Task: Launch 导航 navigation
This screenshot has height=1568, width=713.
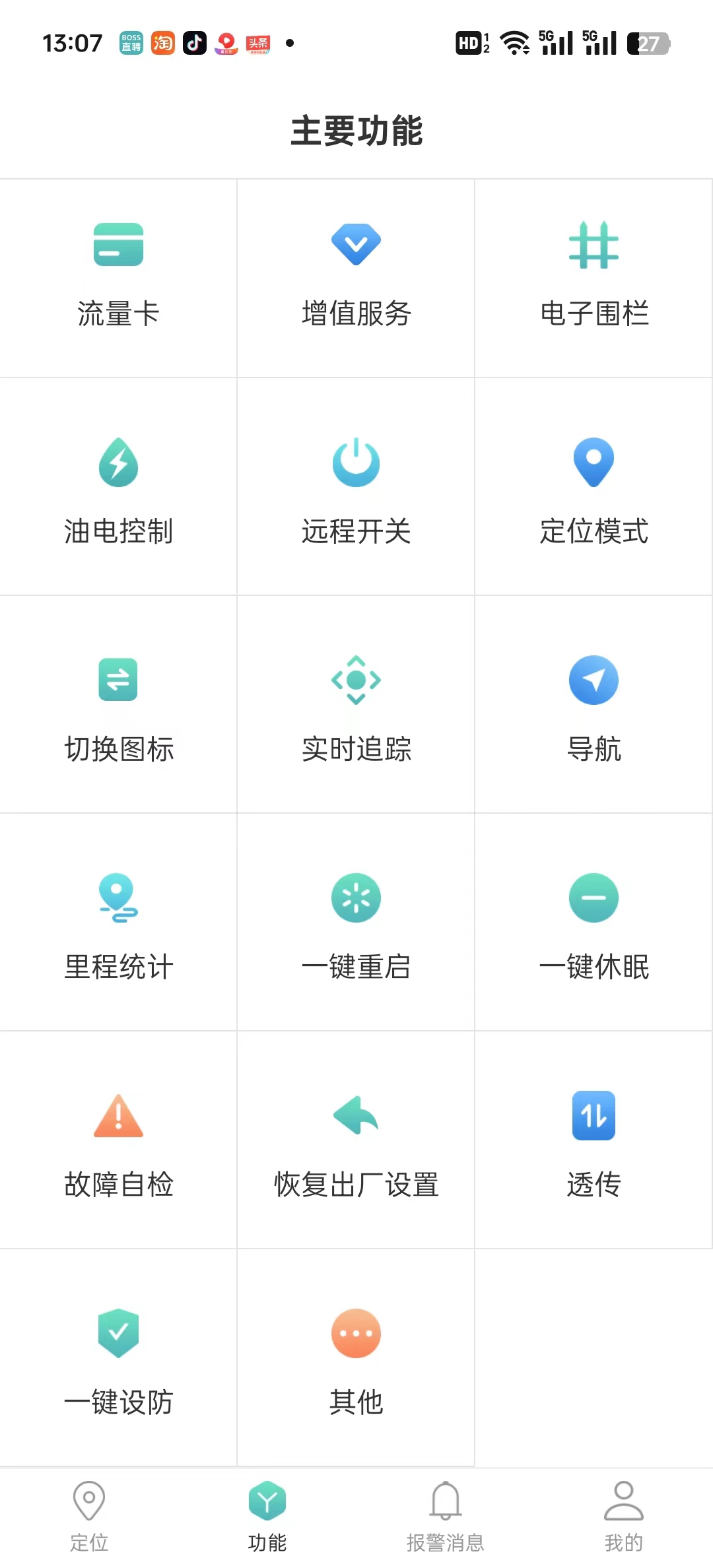Action: click(x=594, y=704)
